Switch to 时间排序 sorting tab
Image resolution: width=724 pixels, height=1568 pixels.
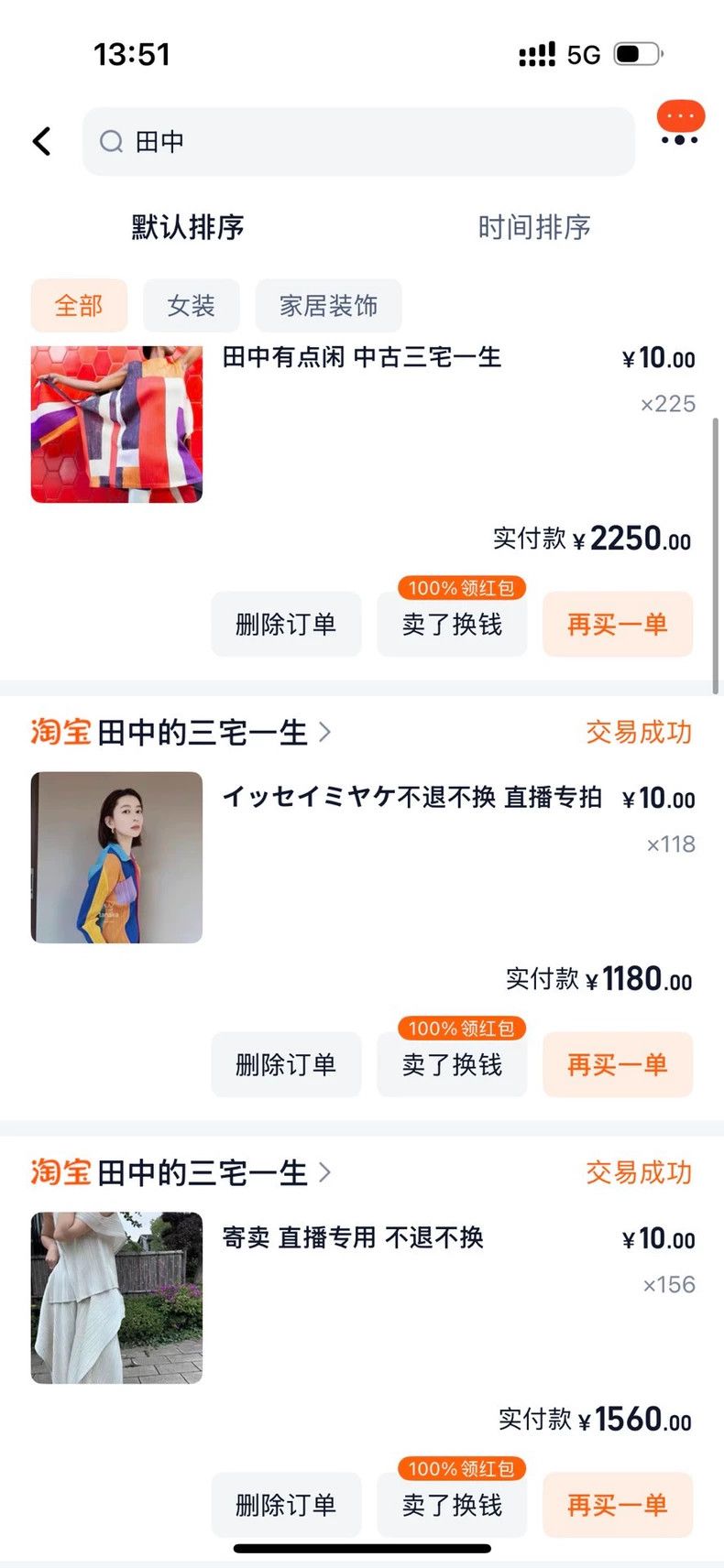[534, 226]
